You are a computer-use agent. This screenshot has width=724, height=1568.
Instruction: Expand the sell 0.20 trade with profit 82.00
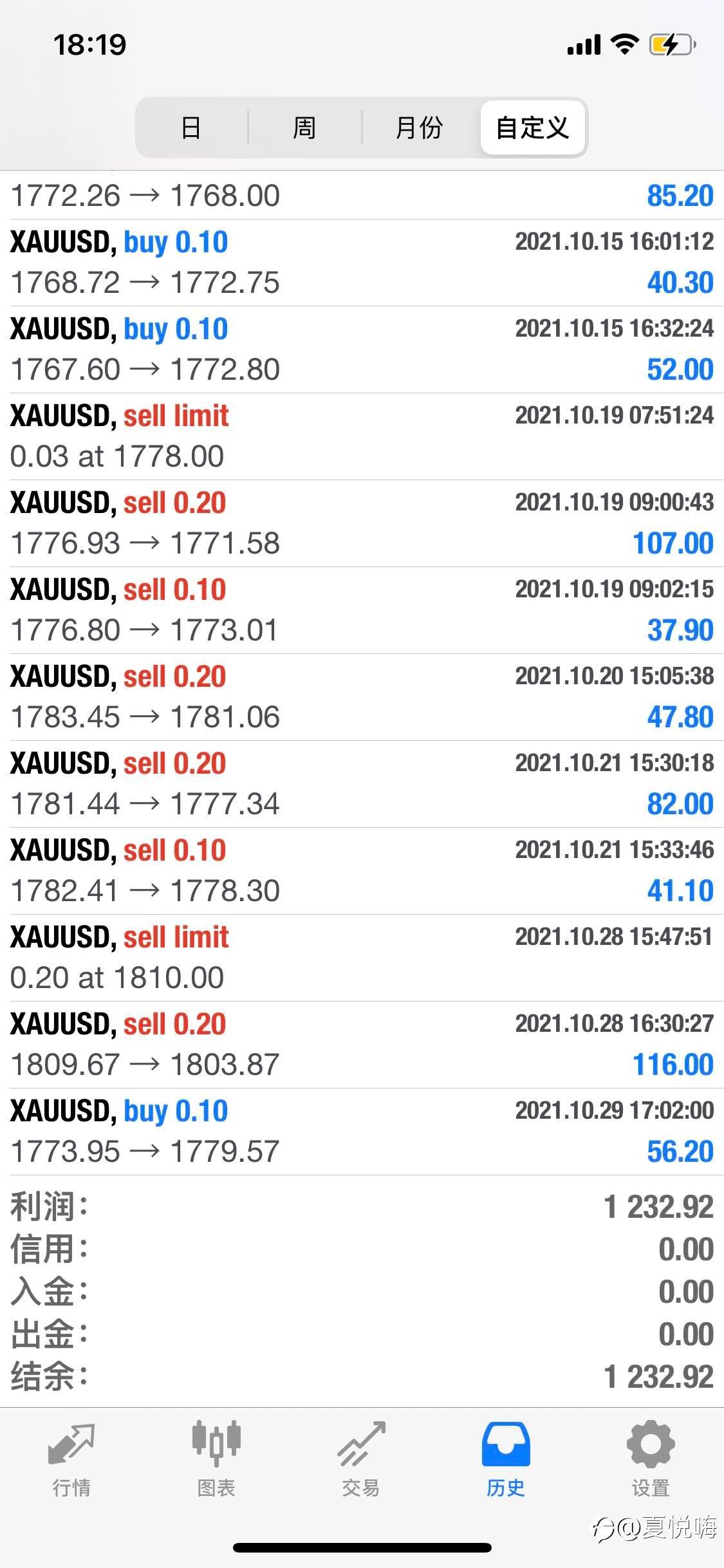point(362,784)
